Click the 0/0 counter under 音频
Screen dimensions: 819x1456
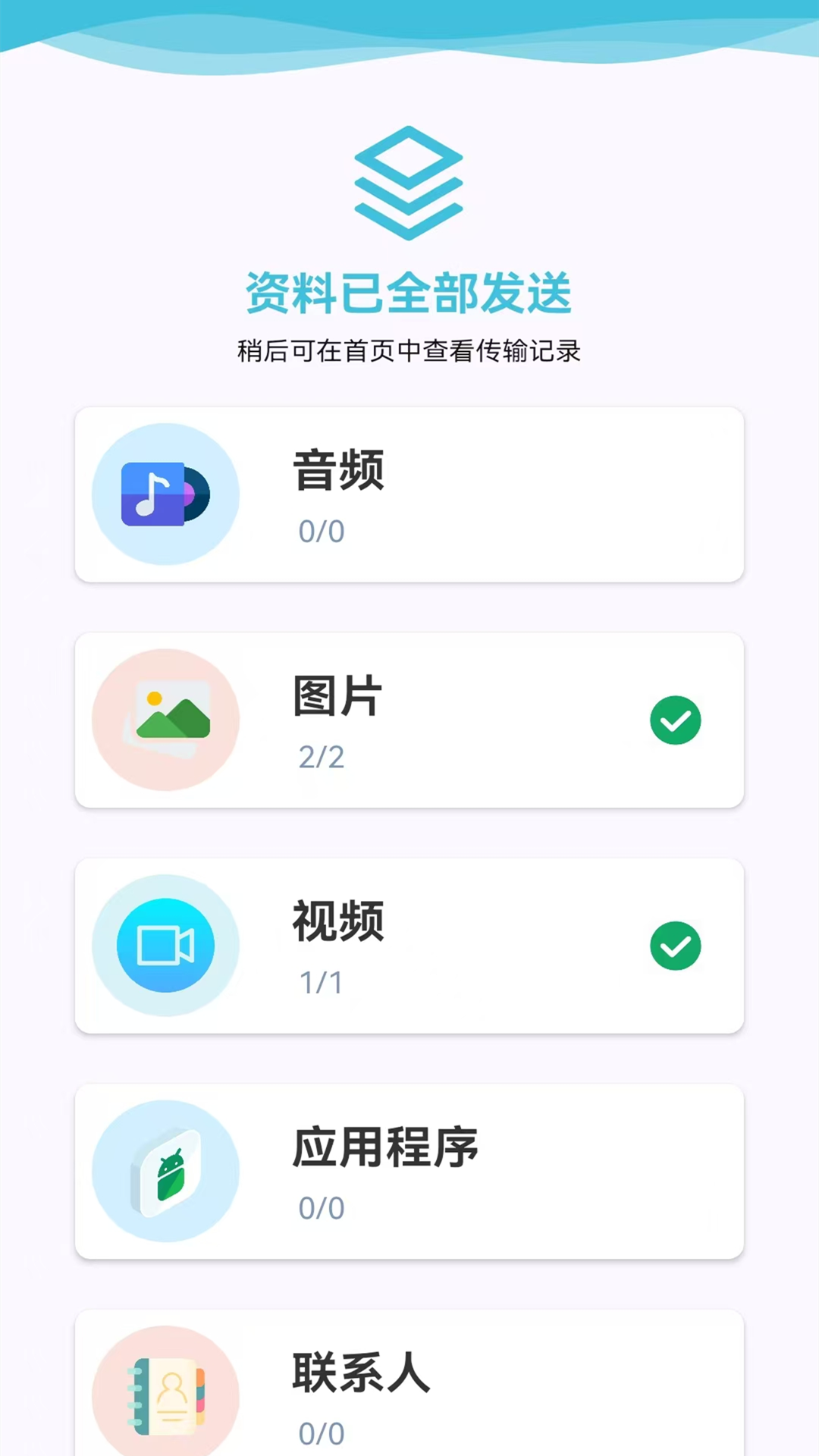pos(322,531)
